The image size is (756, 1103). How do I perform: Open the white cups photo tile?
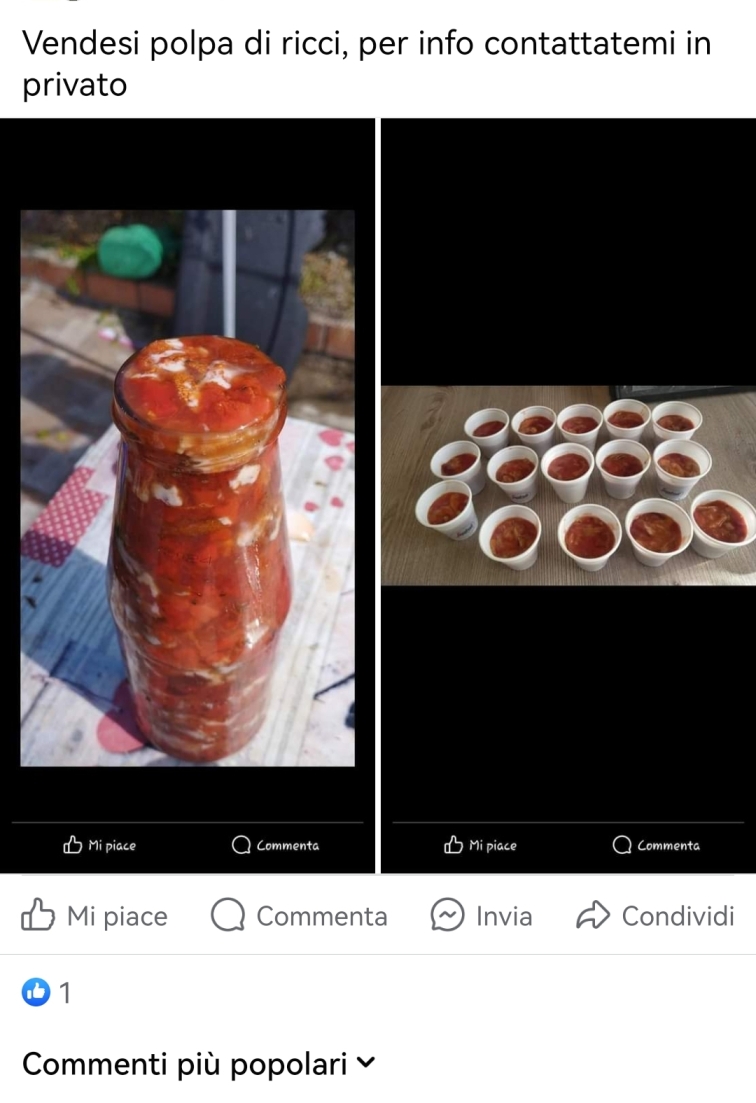point(568,486)
